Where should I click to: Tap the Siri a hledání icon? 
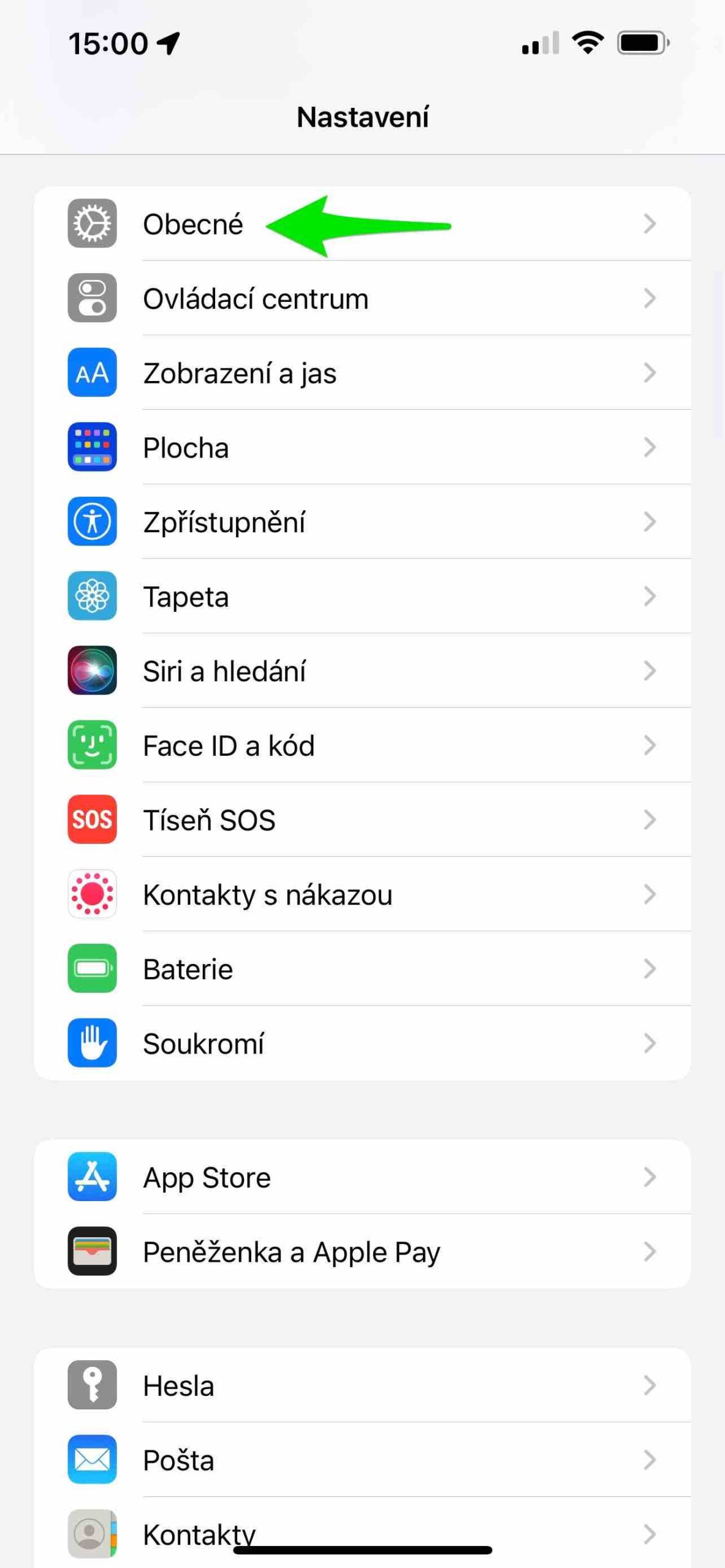point(91,671)
